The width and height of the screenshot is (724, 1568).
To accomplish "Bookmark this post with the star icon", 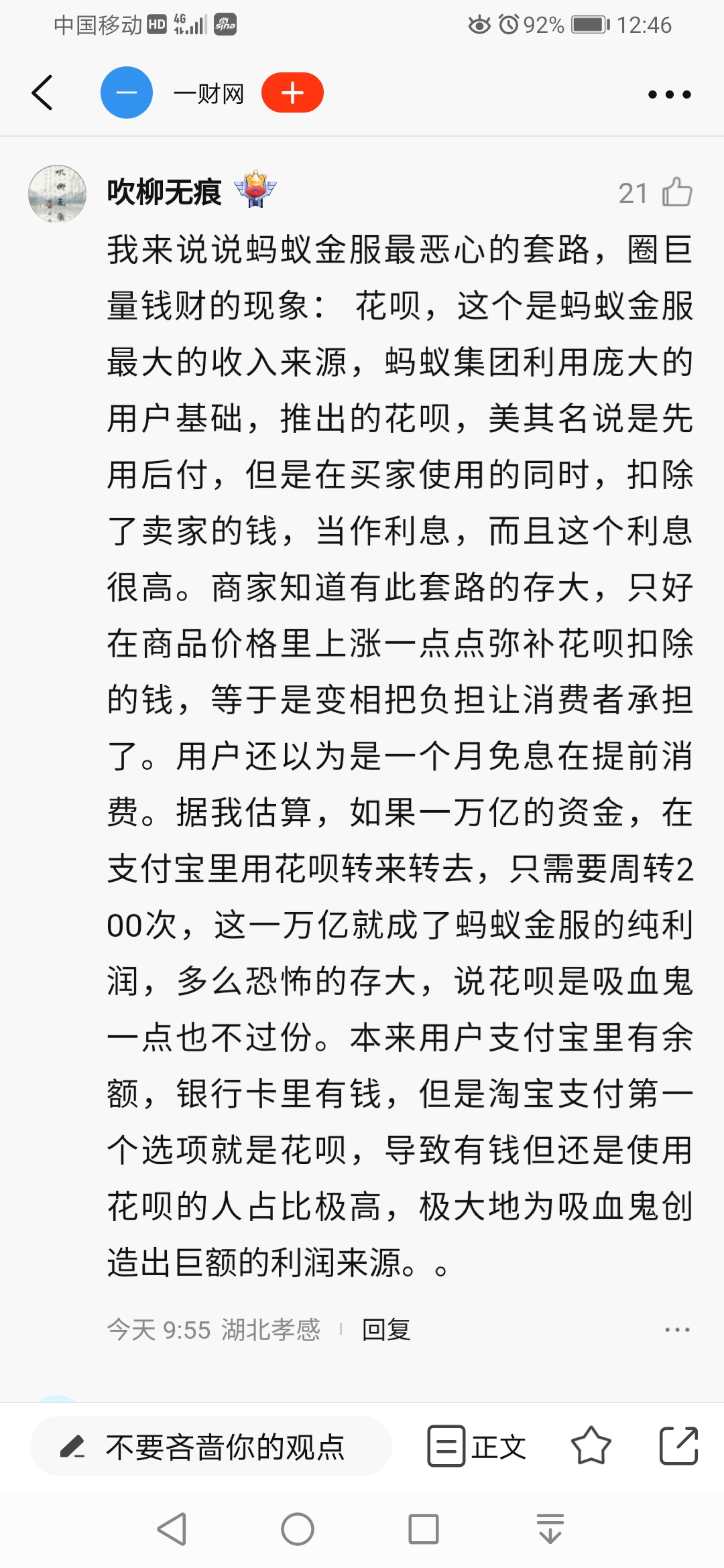I will (591, 1446).
